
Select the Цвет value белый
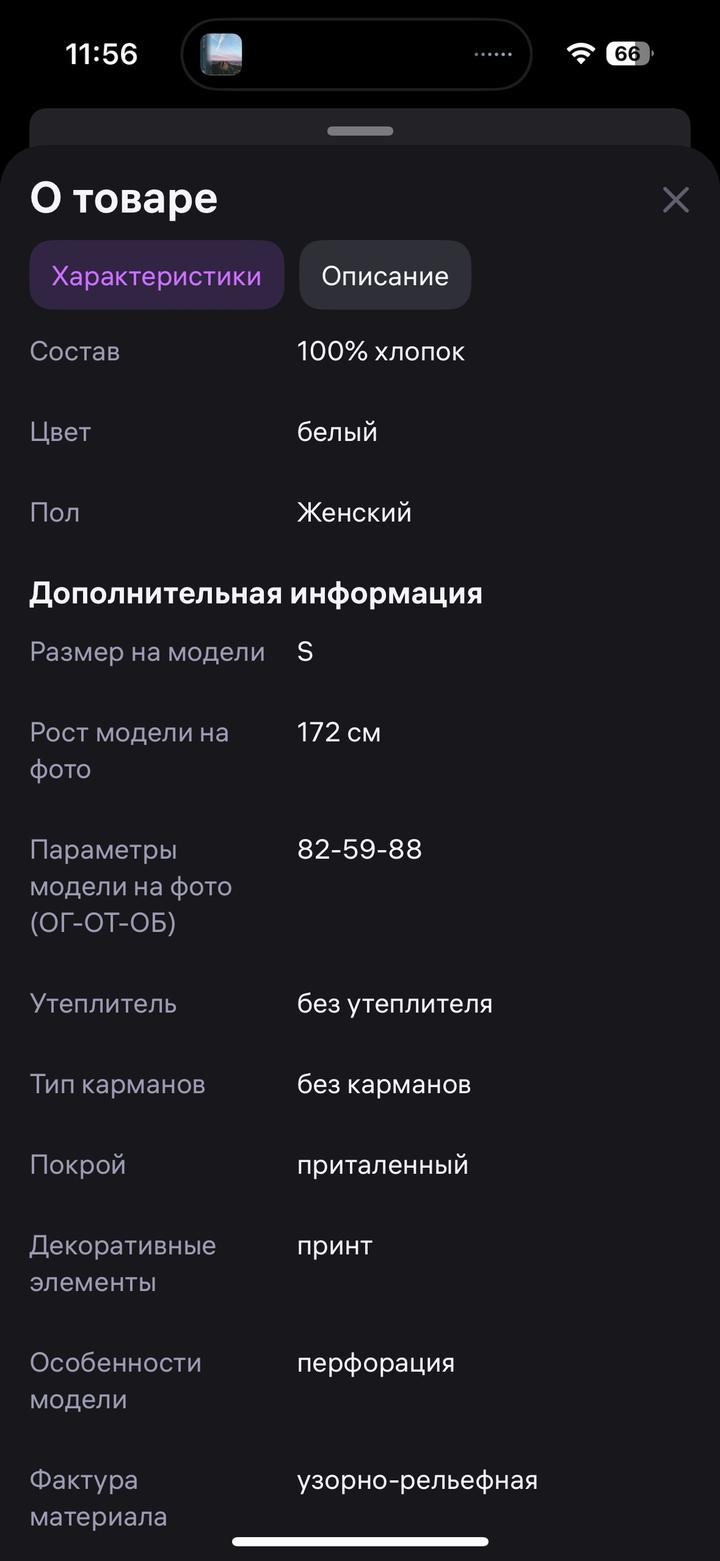click(x=337, y=432)
